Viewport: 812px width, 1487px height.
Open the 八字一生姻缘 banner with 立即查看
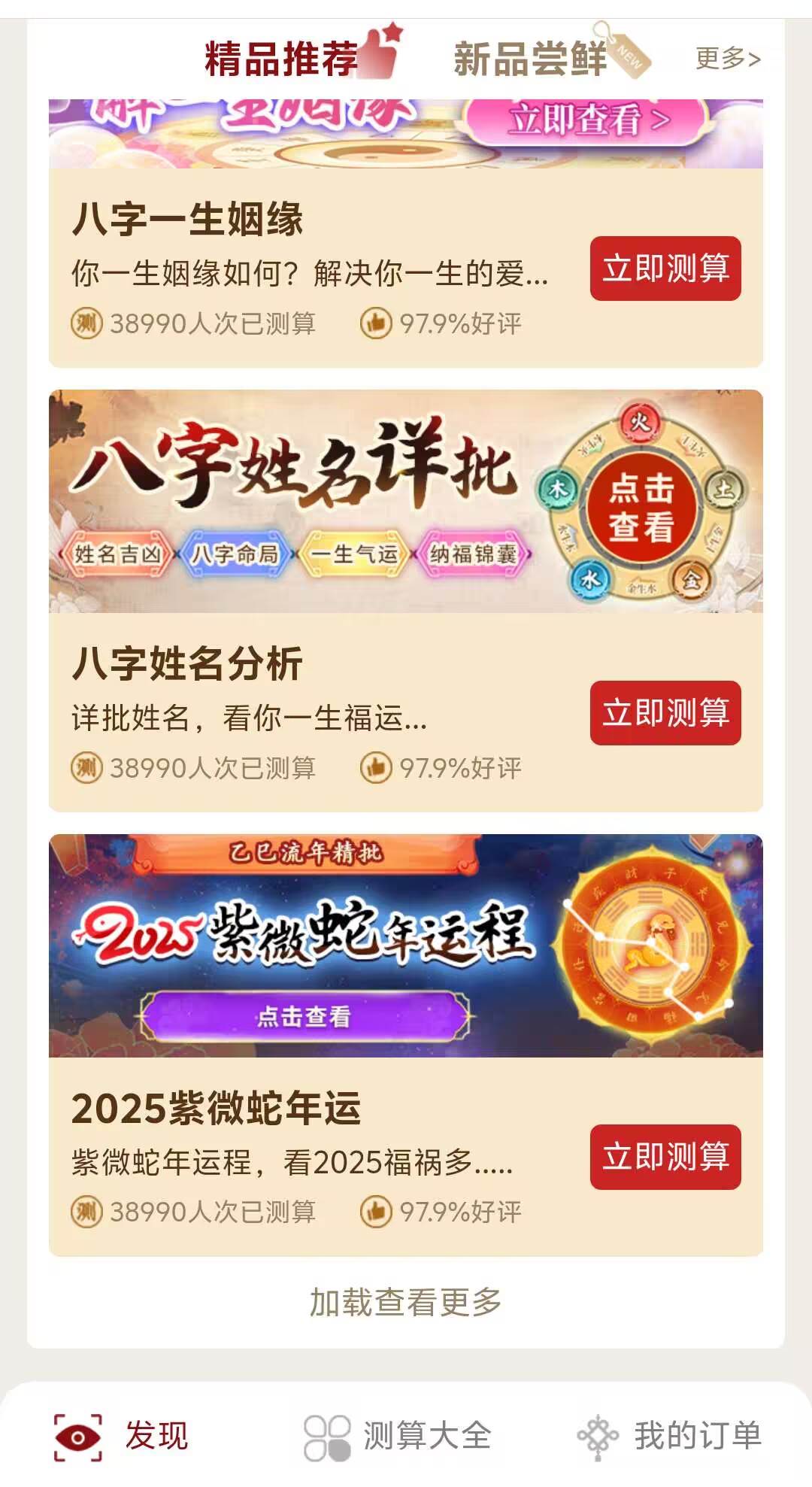[x=586, y=120]
